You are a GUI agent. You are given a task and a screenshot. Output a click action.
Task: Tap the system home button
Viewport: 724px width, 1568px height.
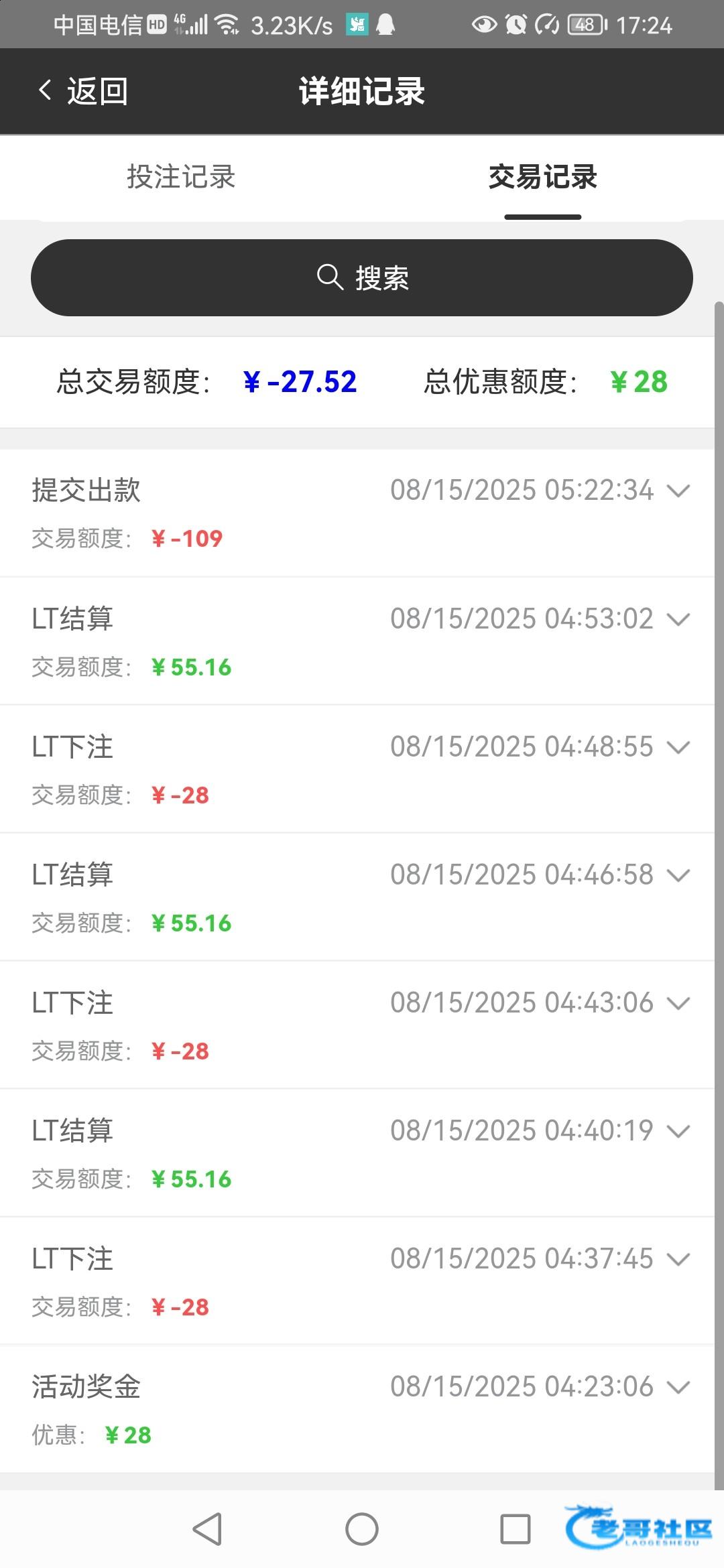tap(362, 1529)
